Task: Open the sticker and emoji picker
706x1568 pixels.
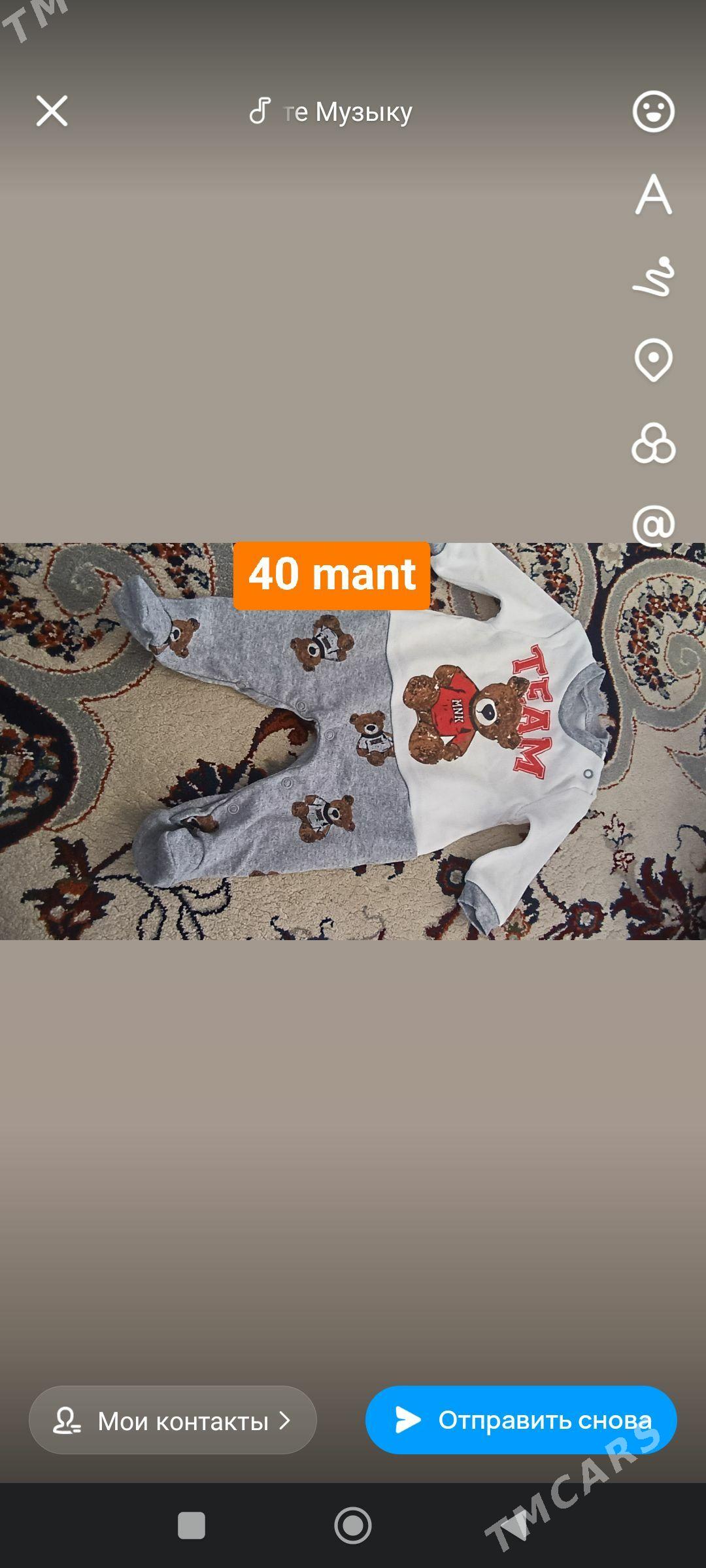Action: (653, 112)
